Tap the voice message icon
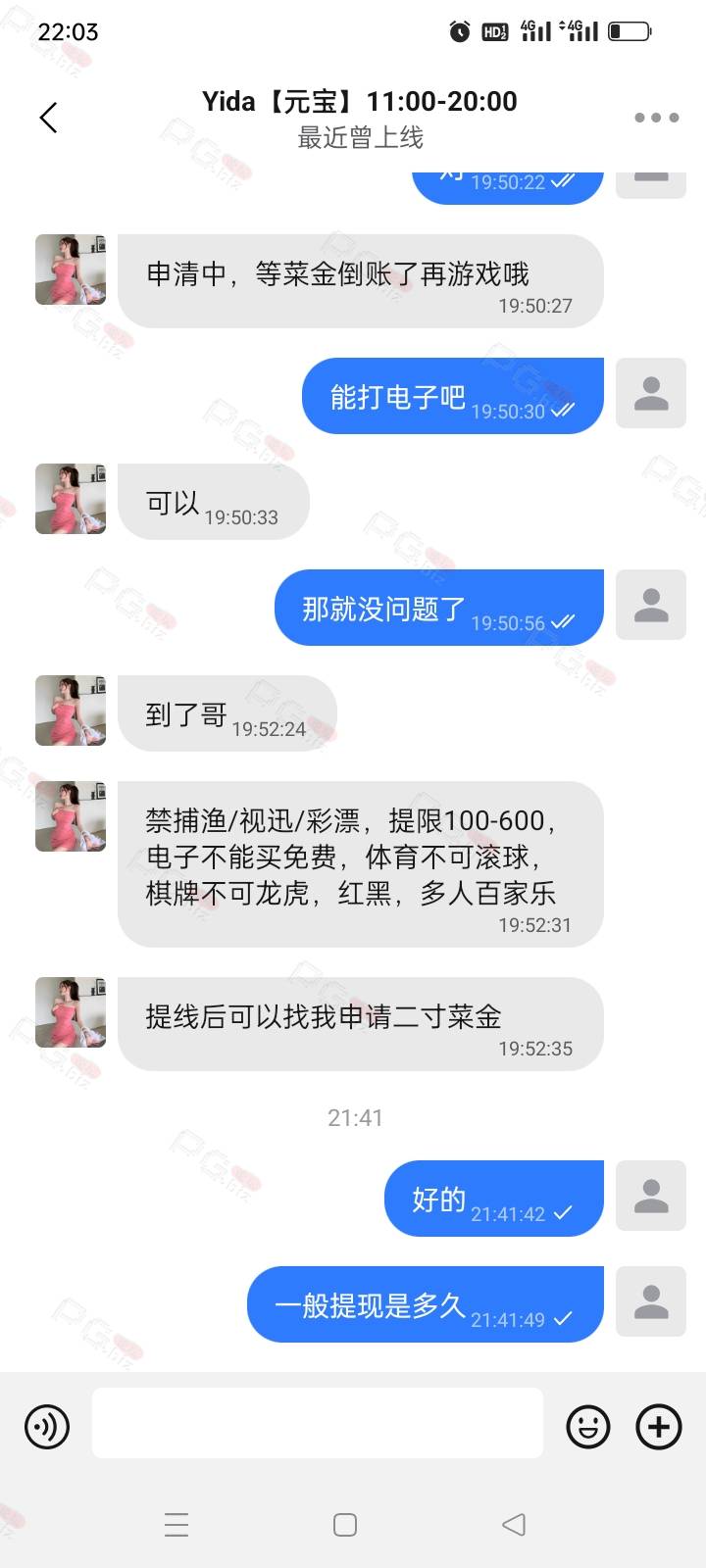706x1568 pixels. tap(47, 1426)
